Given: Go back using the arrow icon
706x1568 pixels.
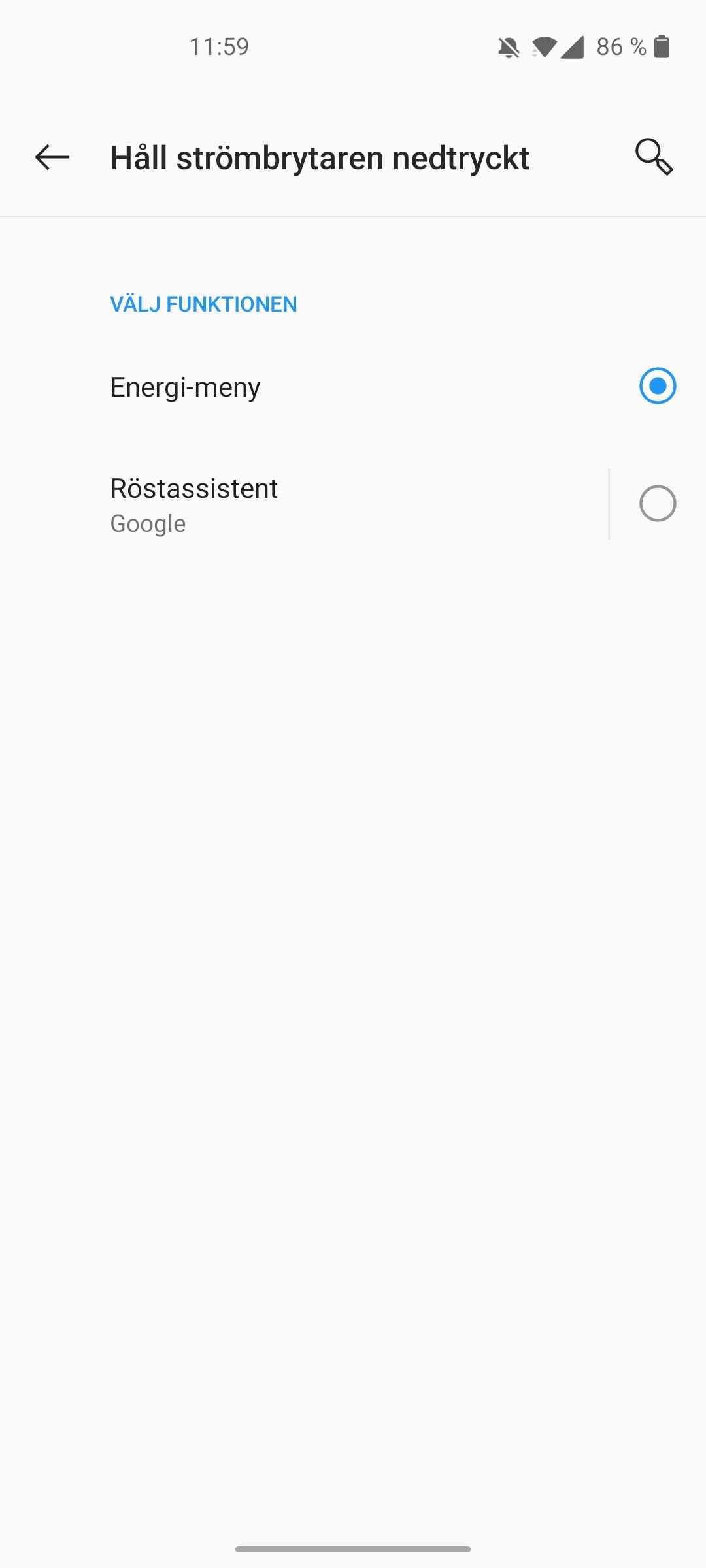Looking at the screenshot, I should click(52, 157).
